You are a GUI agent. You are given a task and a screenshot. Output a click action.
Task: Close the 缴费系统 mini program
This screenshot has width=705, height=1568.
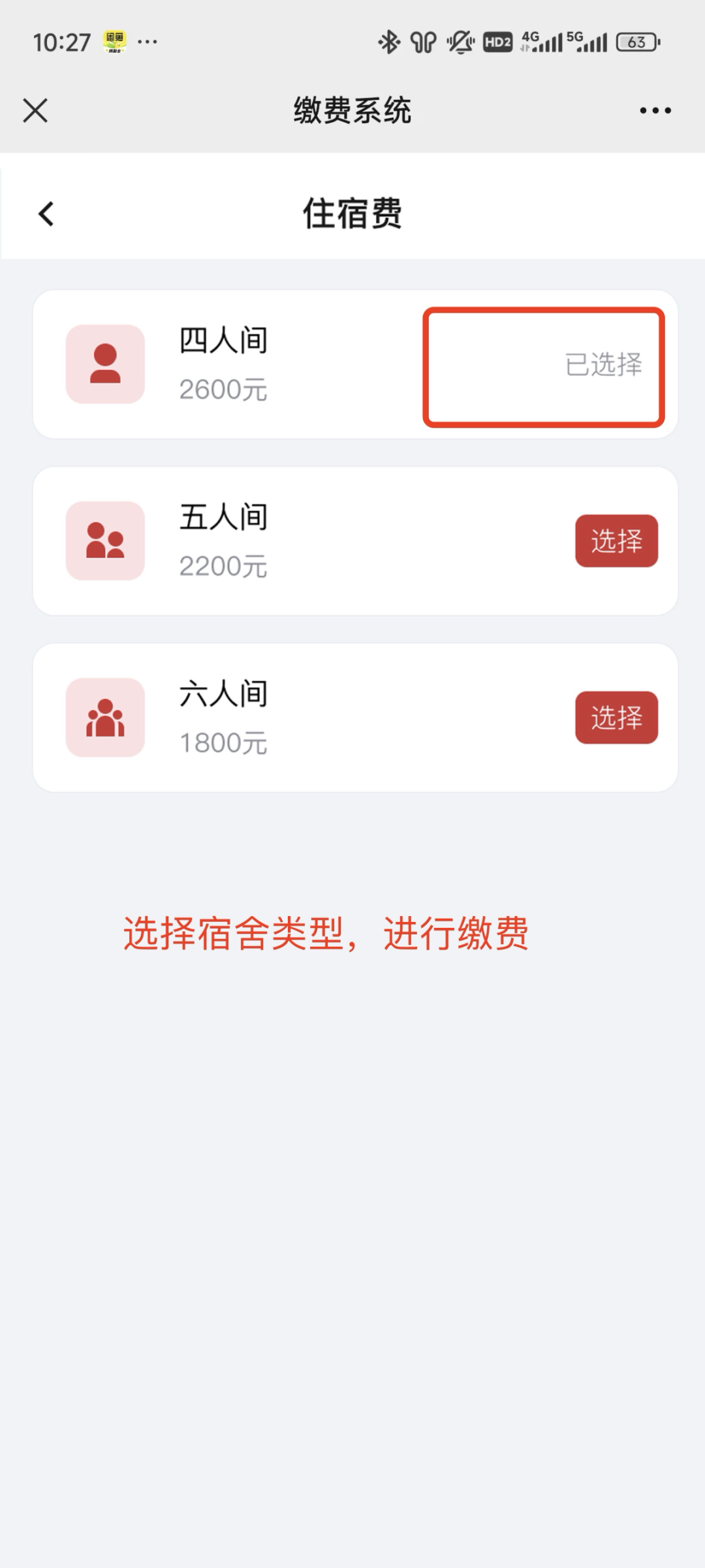[35, 110]
